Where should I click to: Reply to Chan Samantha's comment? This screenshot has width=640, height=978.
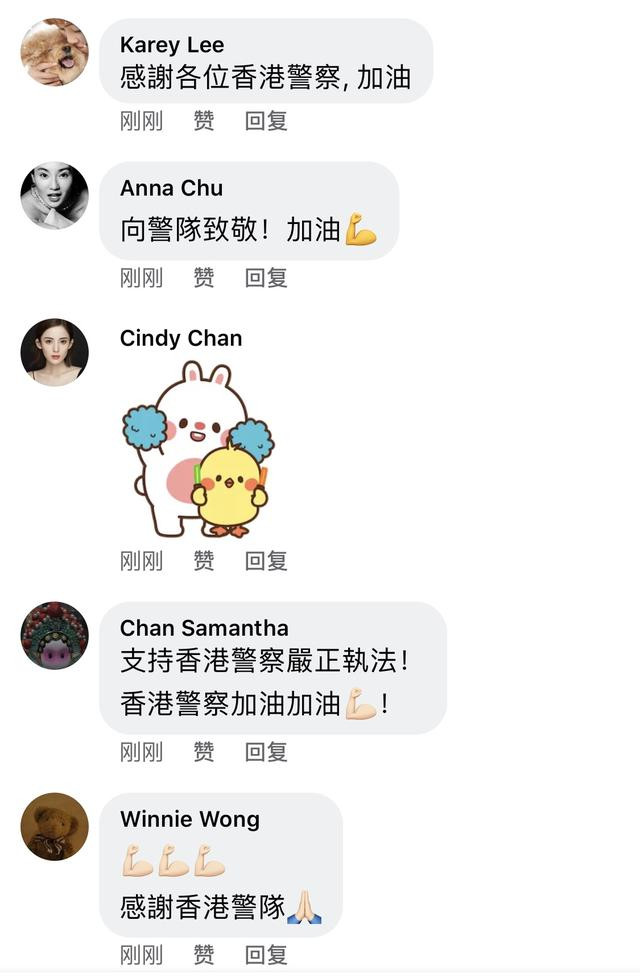pyautogui.click(x=266, y=751)
